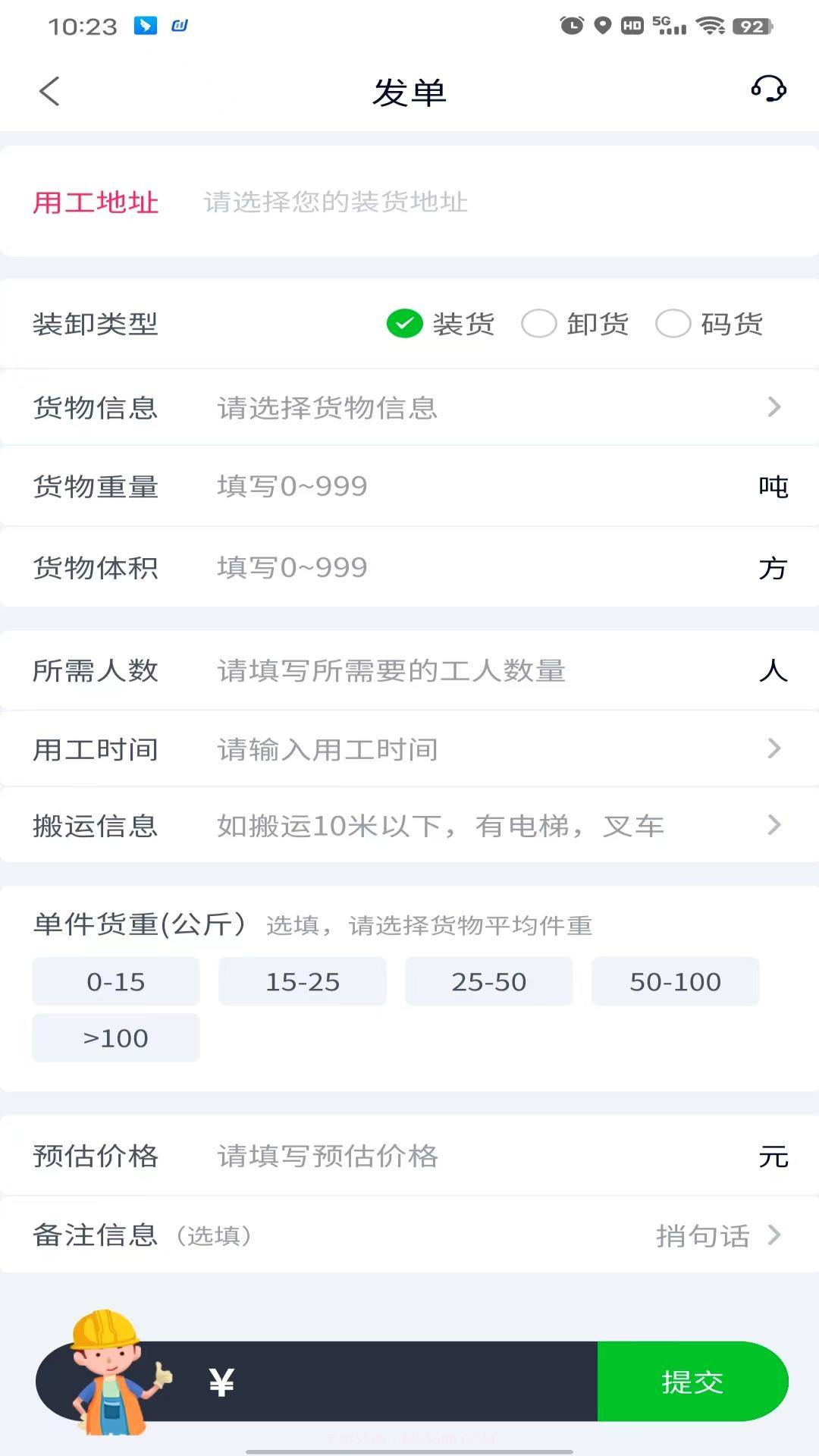819x1456 pixels.
Task: Select the 25-50 weight range
Action: pos(488,981)
